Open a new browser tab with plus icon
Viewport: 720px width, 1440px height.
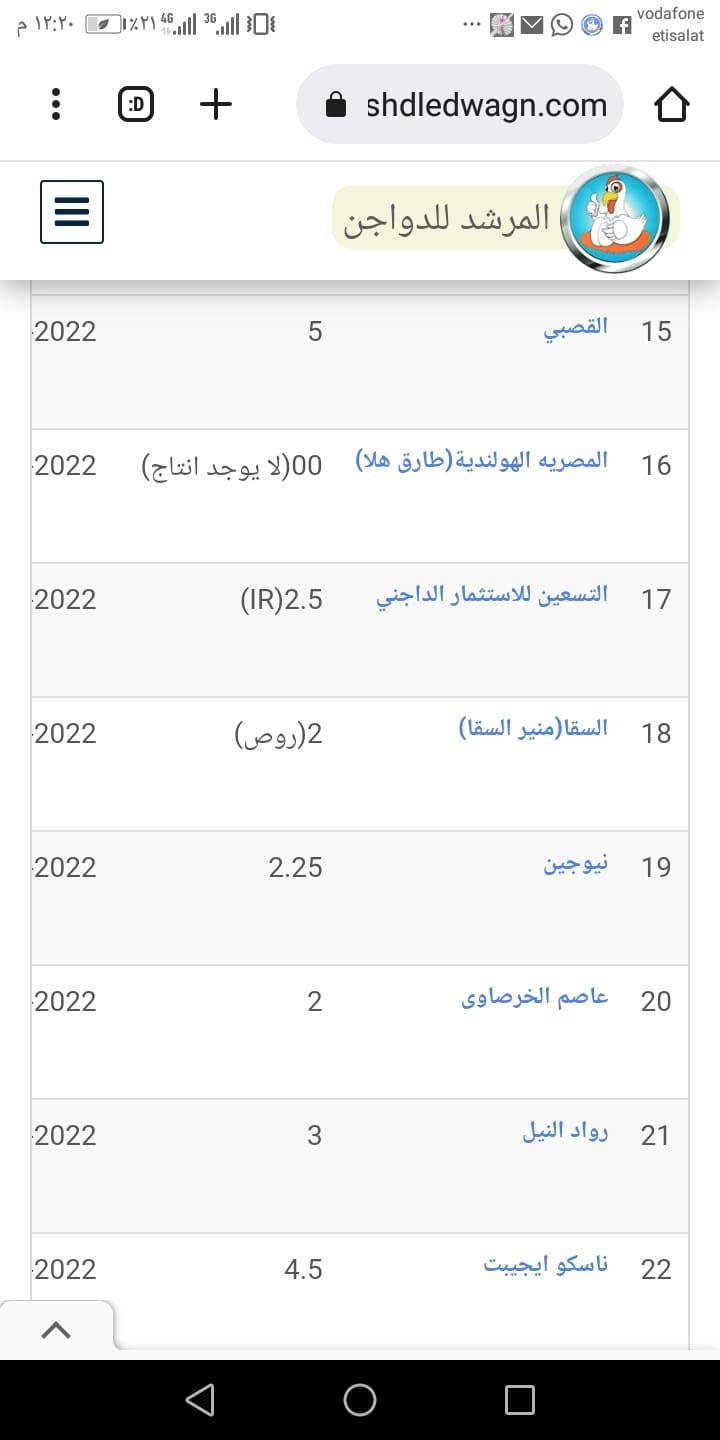[x=215, y=103]
